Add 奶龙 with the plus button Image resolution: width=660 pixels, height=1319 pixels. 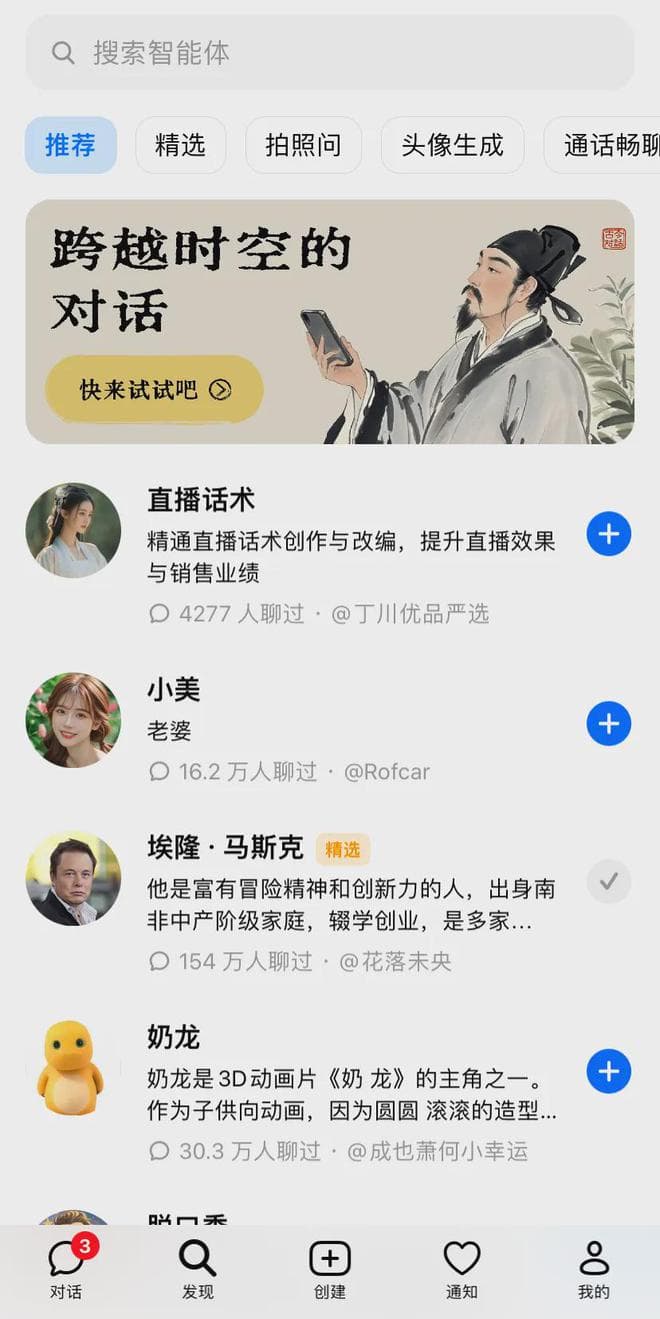tap(609, 1071)
